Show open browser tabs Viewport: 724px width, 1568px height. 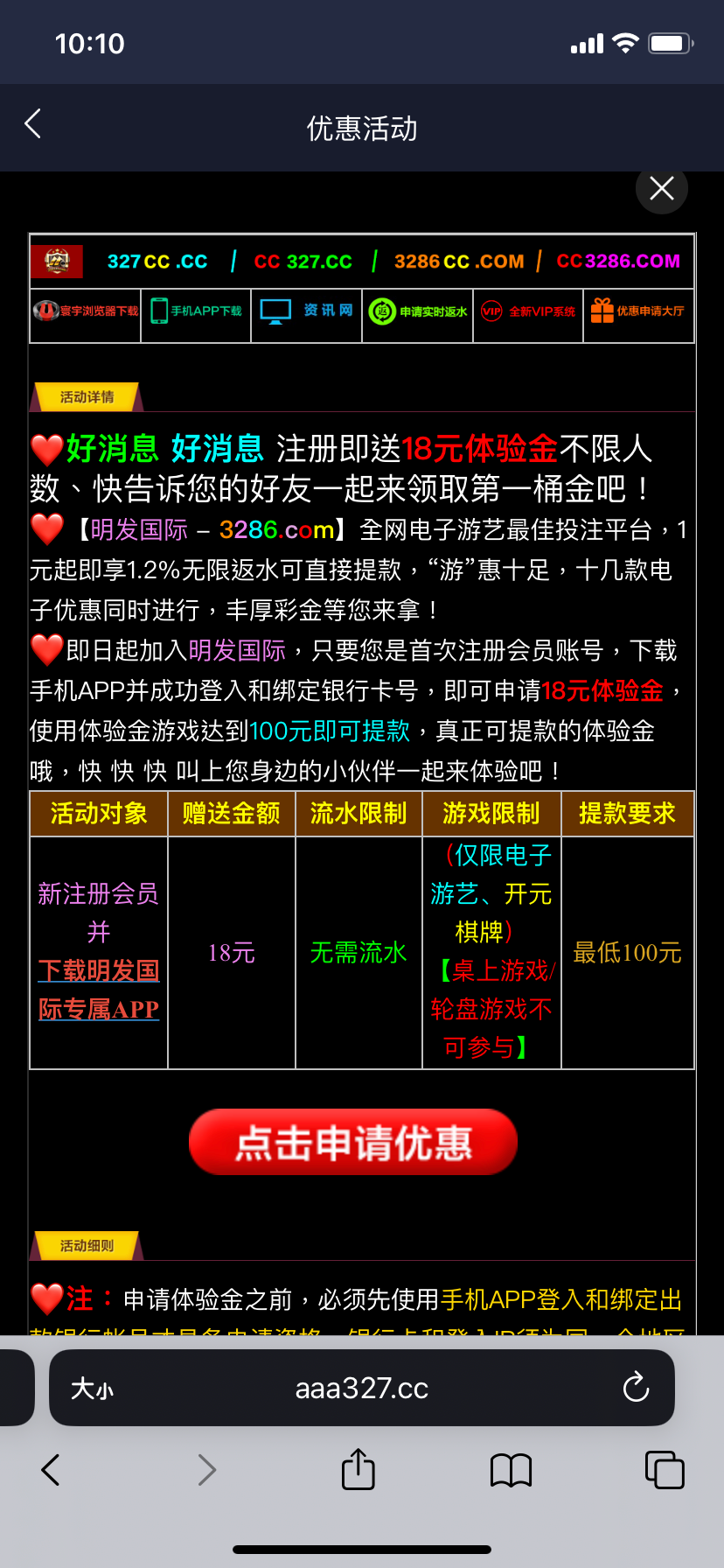click(x=665, y=1470)
